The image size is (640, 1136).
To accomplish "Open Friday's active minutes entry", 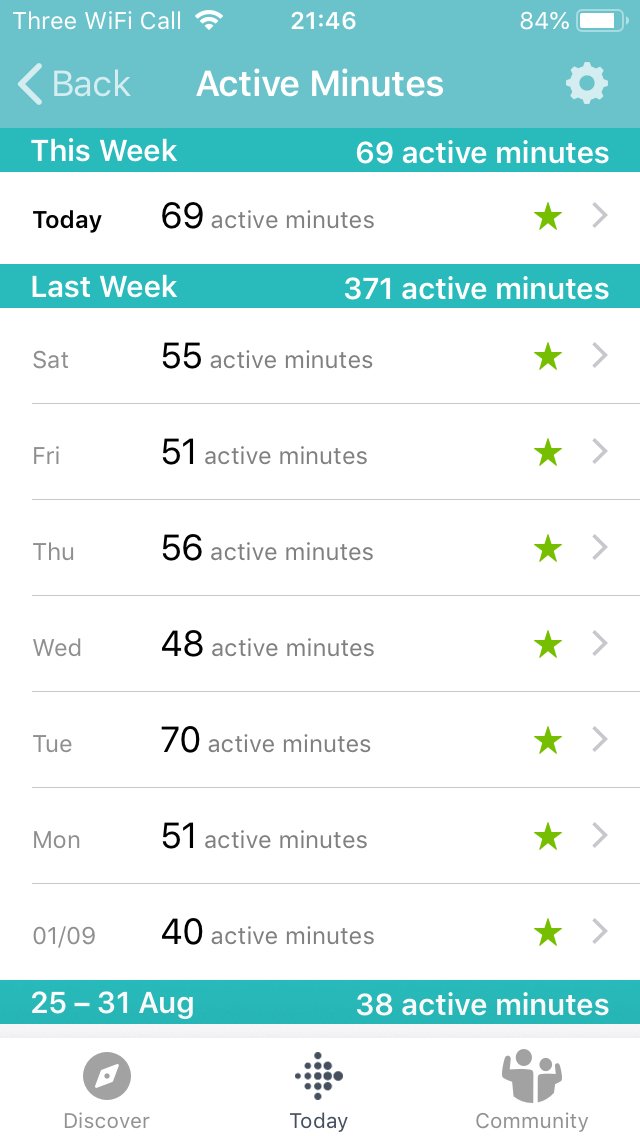I will point(320,453).
